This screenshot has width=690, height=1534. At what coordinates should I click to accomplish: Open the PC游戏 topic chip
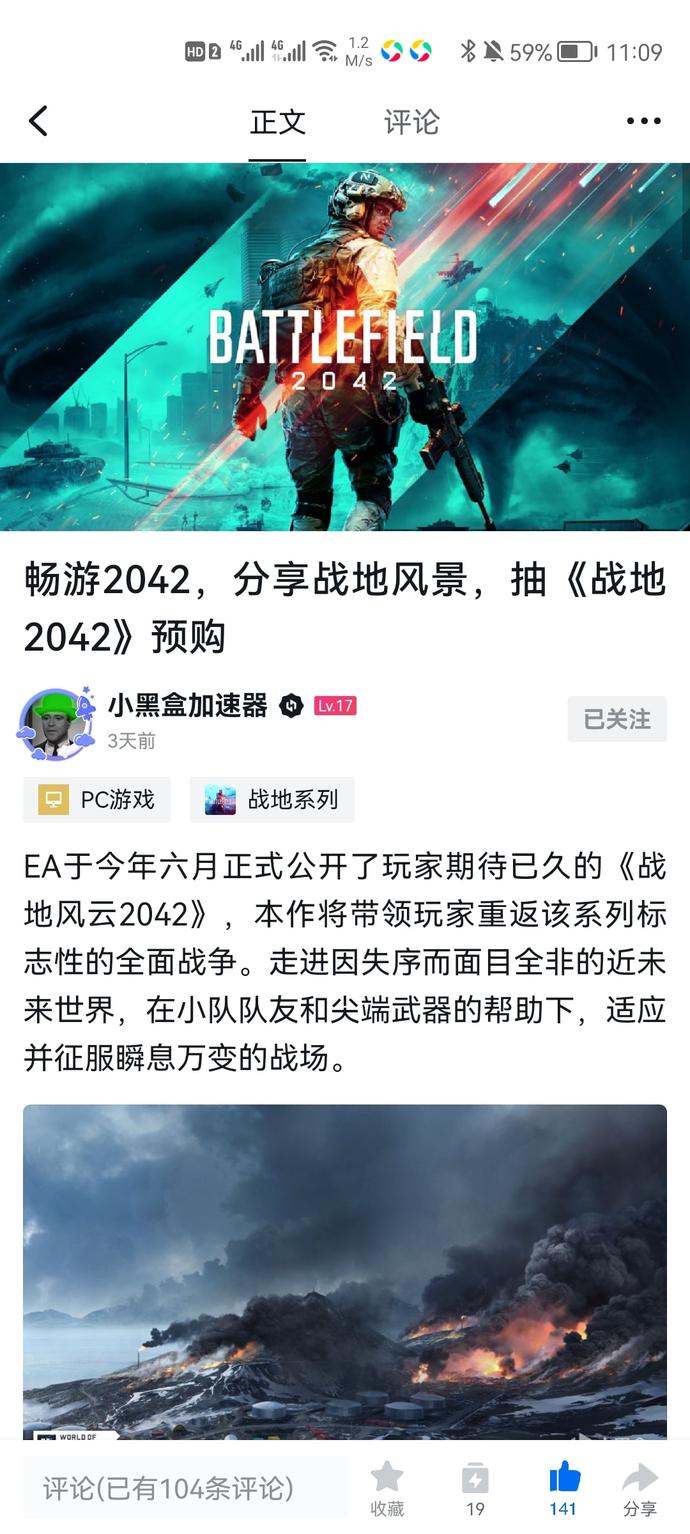point(97,800)
